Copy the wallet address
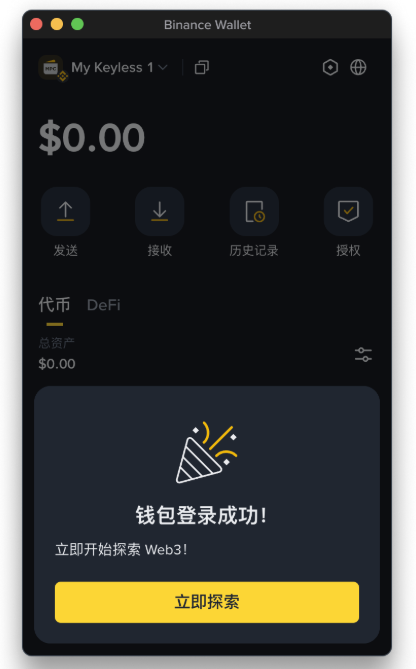The height and width of the screenshot is (669, 416). [202, 67]
